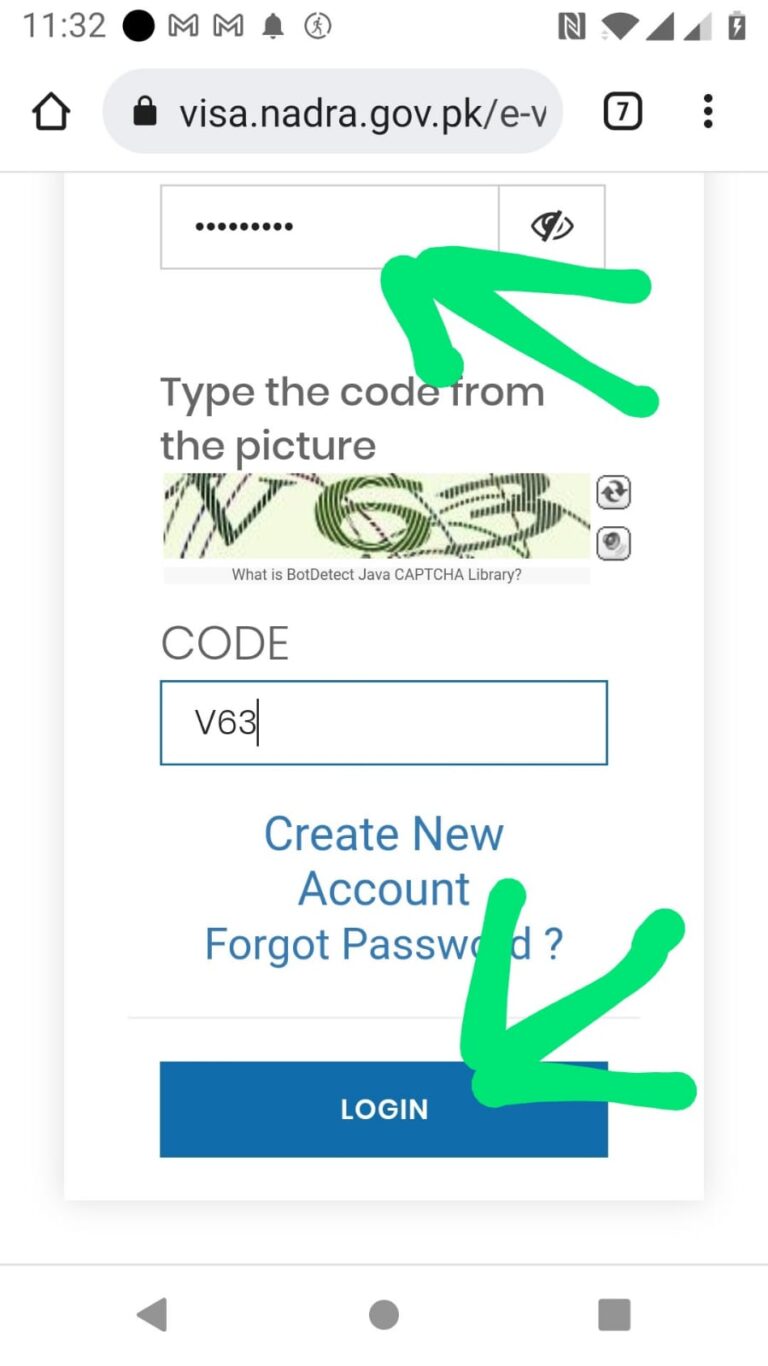Open 'What is BotDetect Java CAPTCHA Library?' link
768x1366 pixels.
click(376, 575)
